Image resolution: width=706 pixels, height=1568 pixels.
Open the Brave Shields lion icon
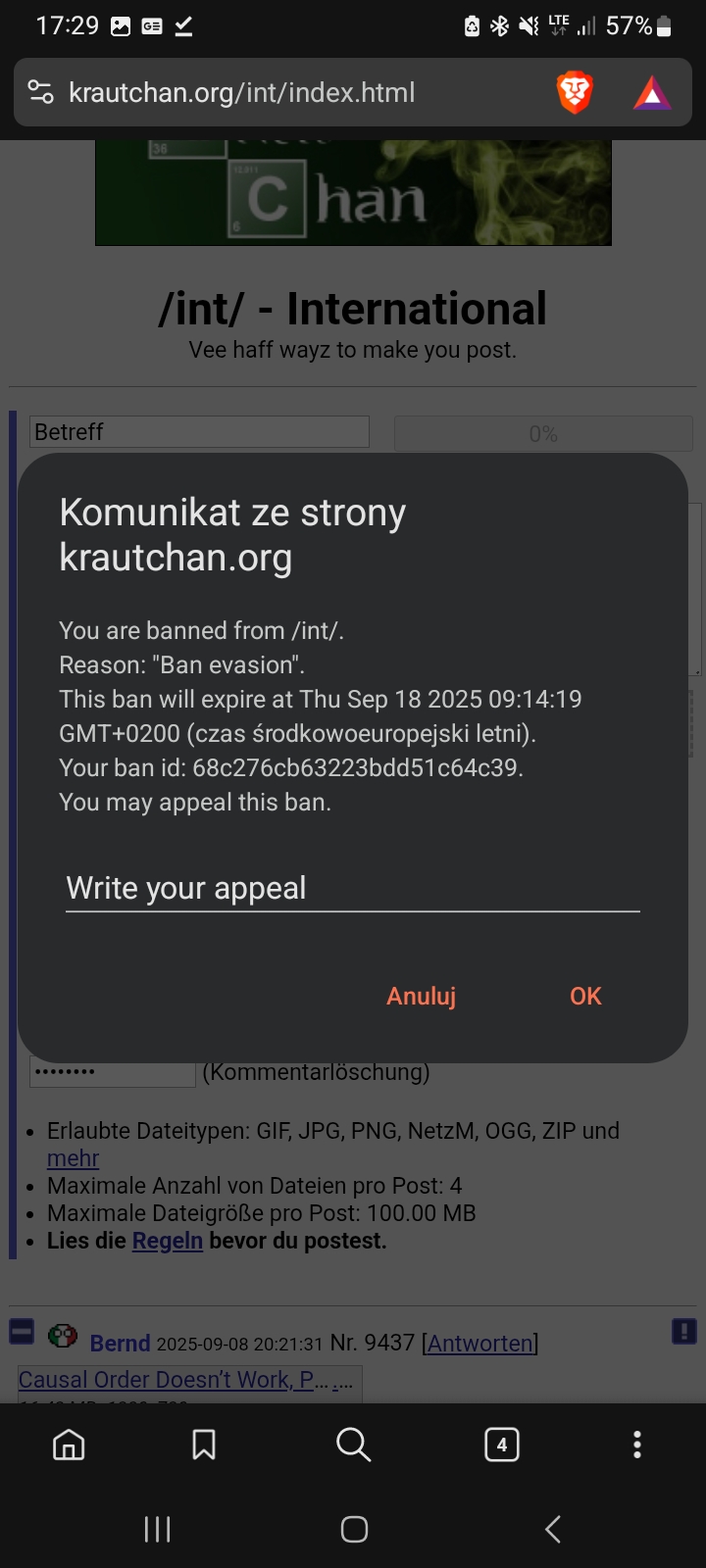575,92
